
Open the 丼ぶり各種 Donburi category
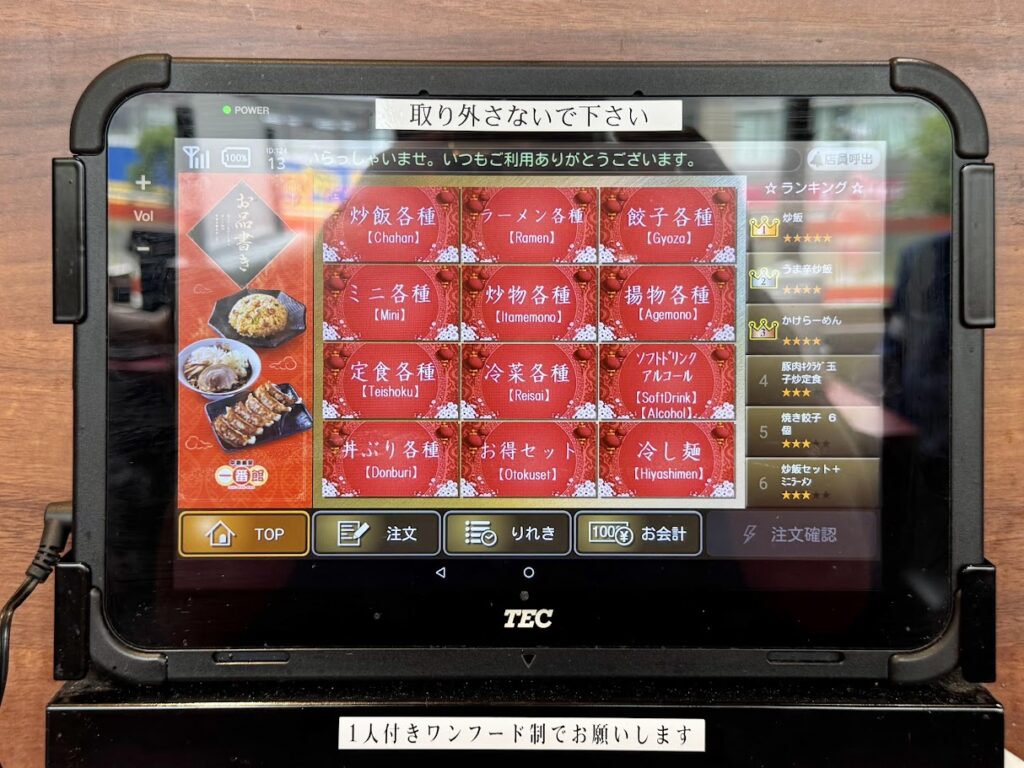(x=391, y=458)
